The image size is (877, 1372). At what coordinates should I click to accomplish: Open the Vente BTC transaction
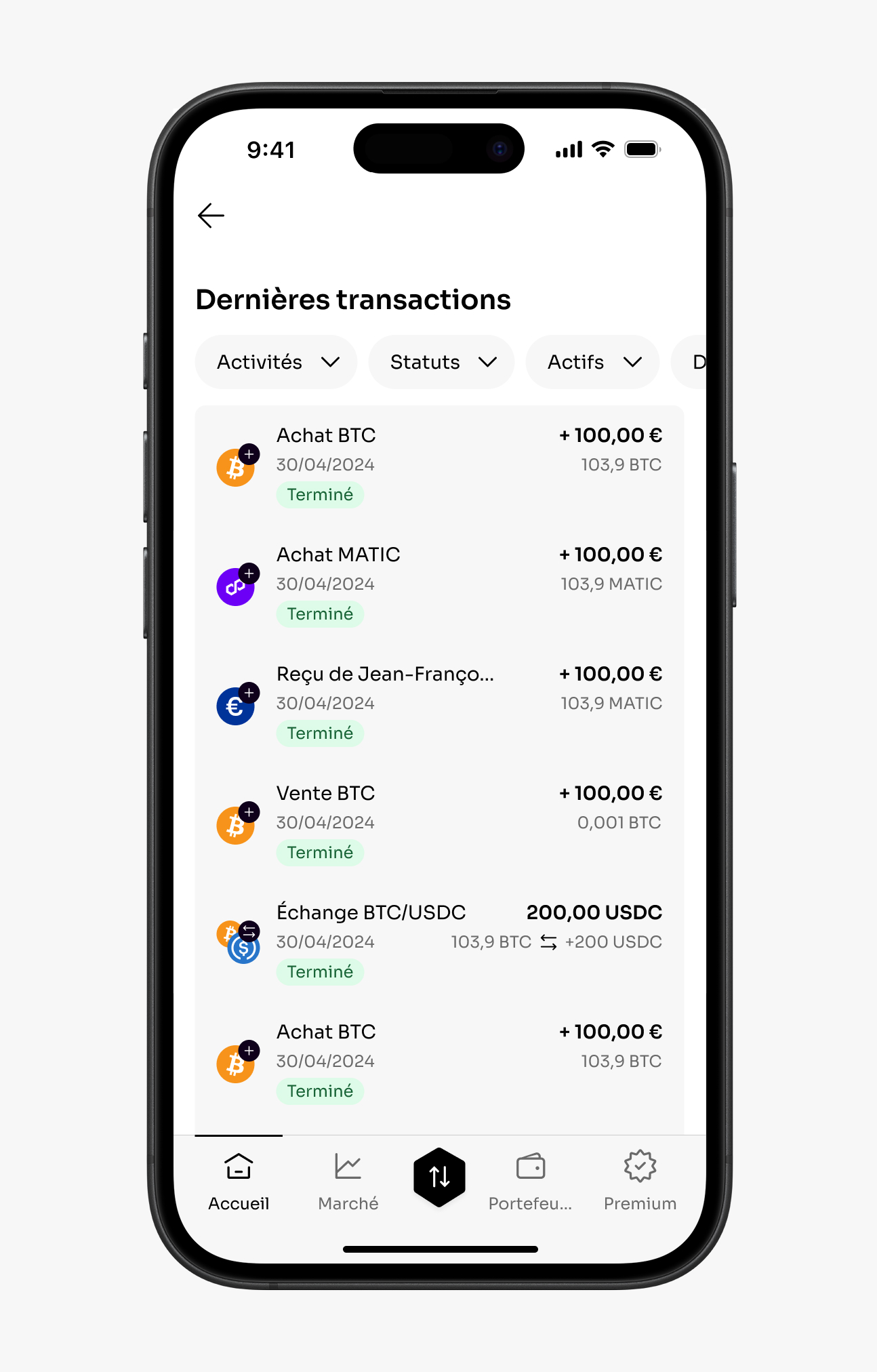point(439,823)
